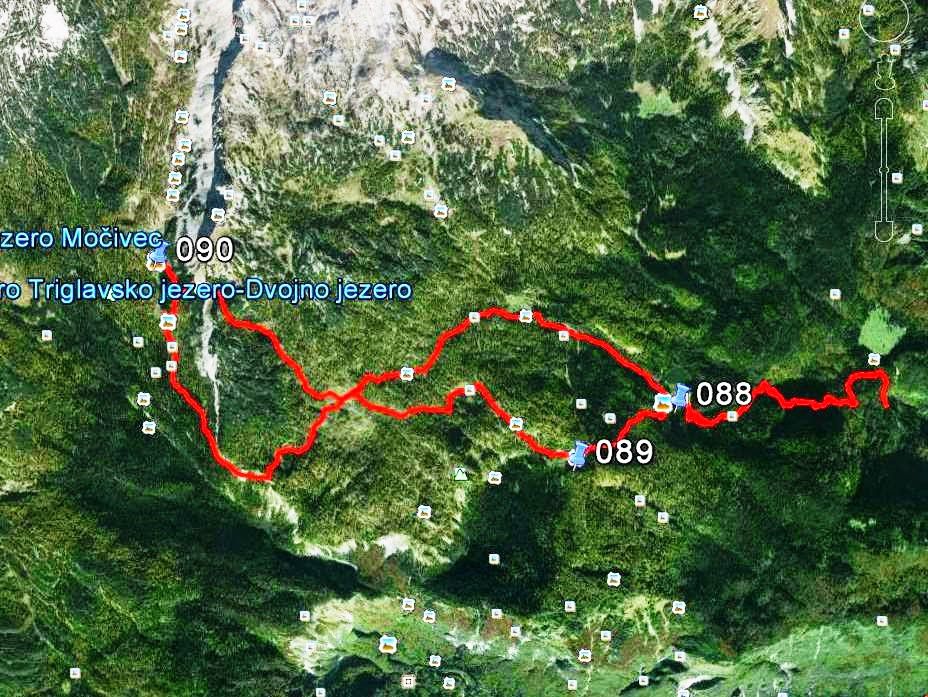The width and height of the screenshot is (928, 697).
Task: Open placemark 090 pin
Action: (x=160, y=255)
